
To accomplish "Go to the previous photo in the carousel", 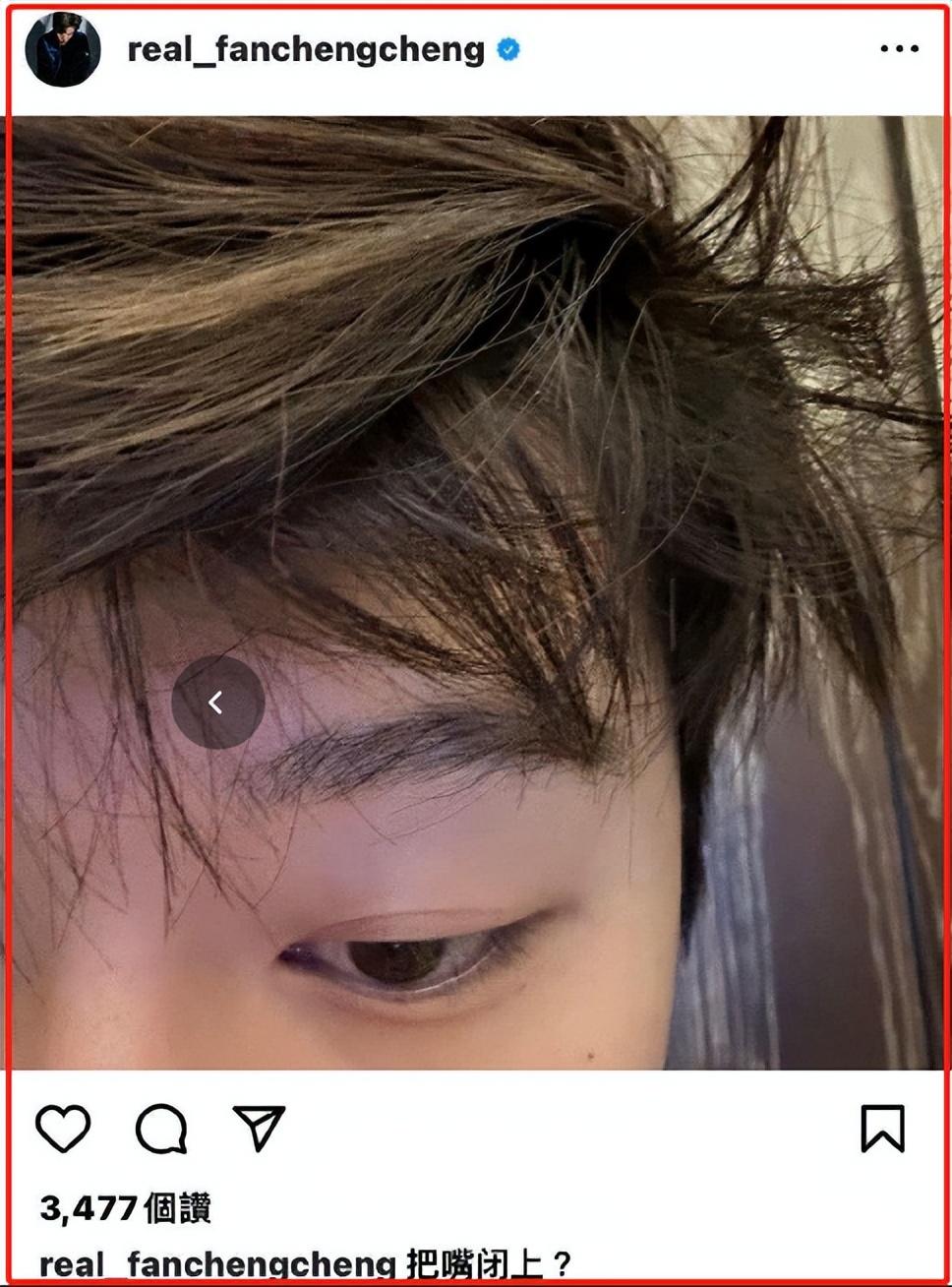I will pyautogui.click(x=217, y=703).
